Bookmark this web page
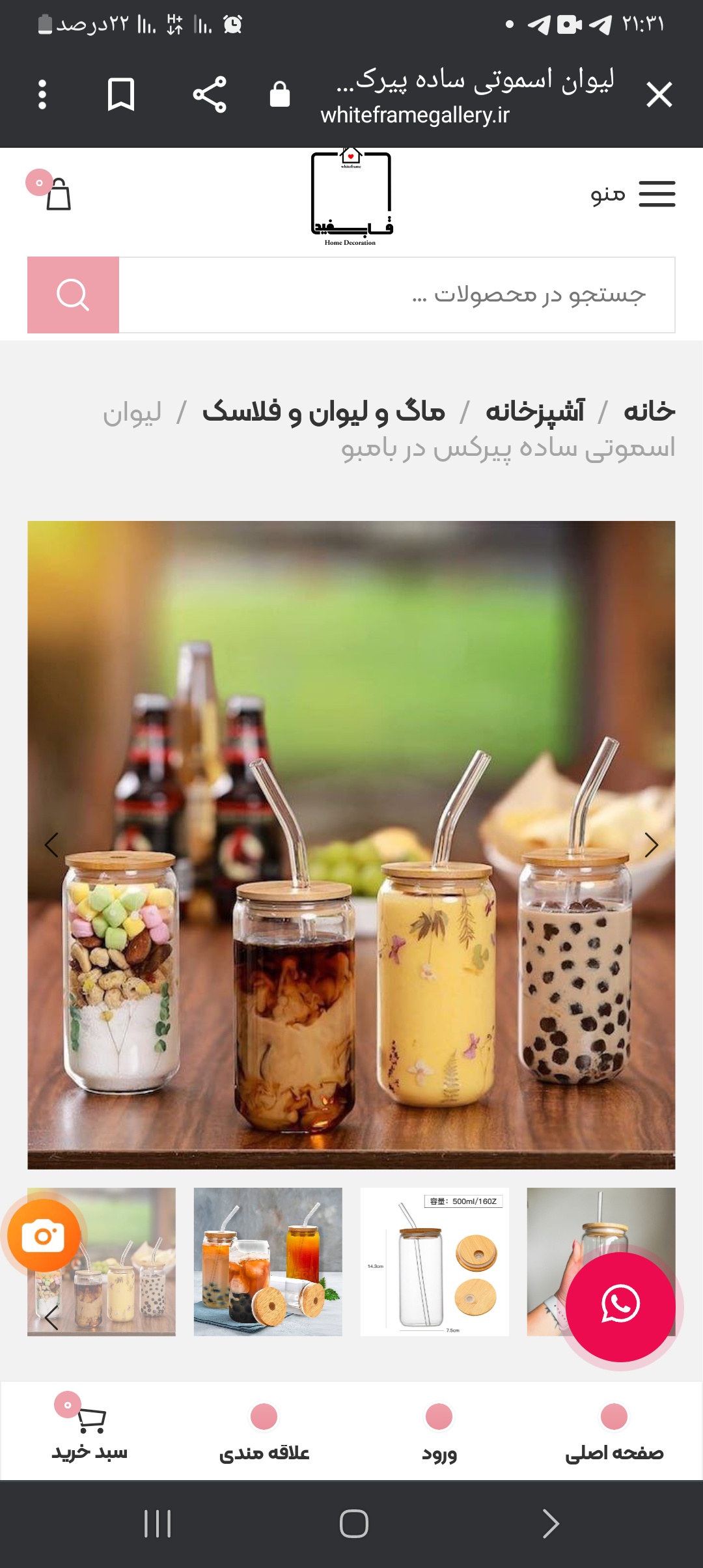The image size is (703, 1568). (x=121, y=95)
